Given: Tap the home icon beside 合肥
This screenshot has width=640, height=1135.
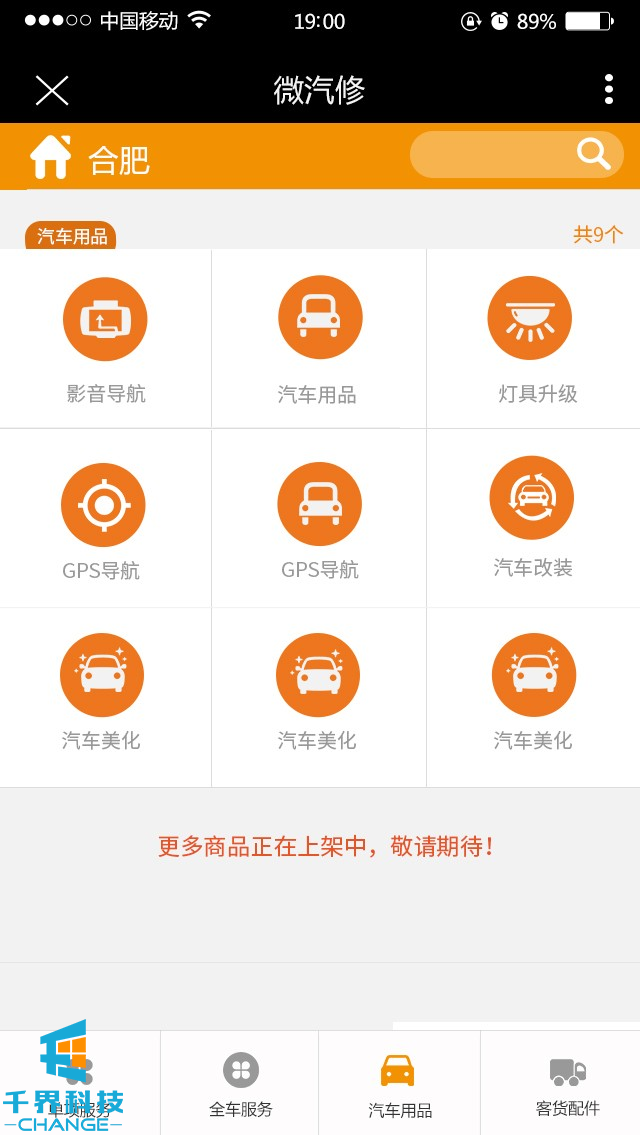Looking at the screenshot, I should point(50,157).
